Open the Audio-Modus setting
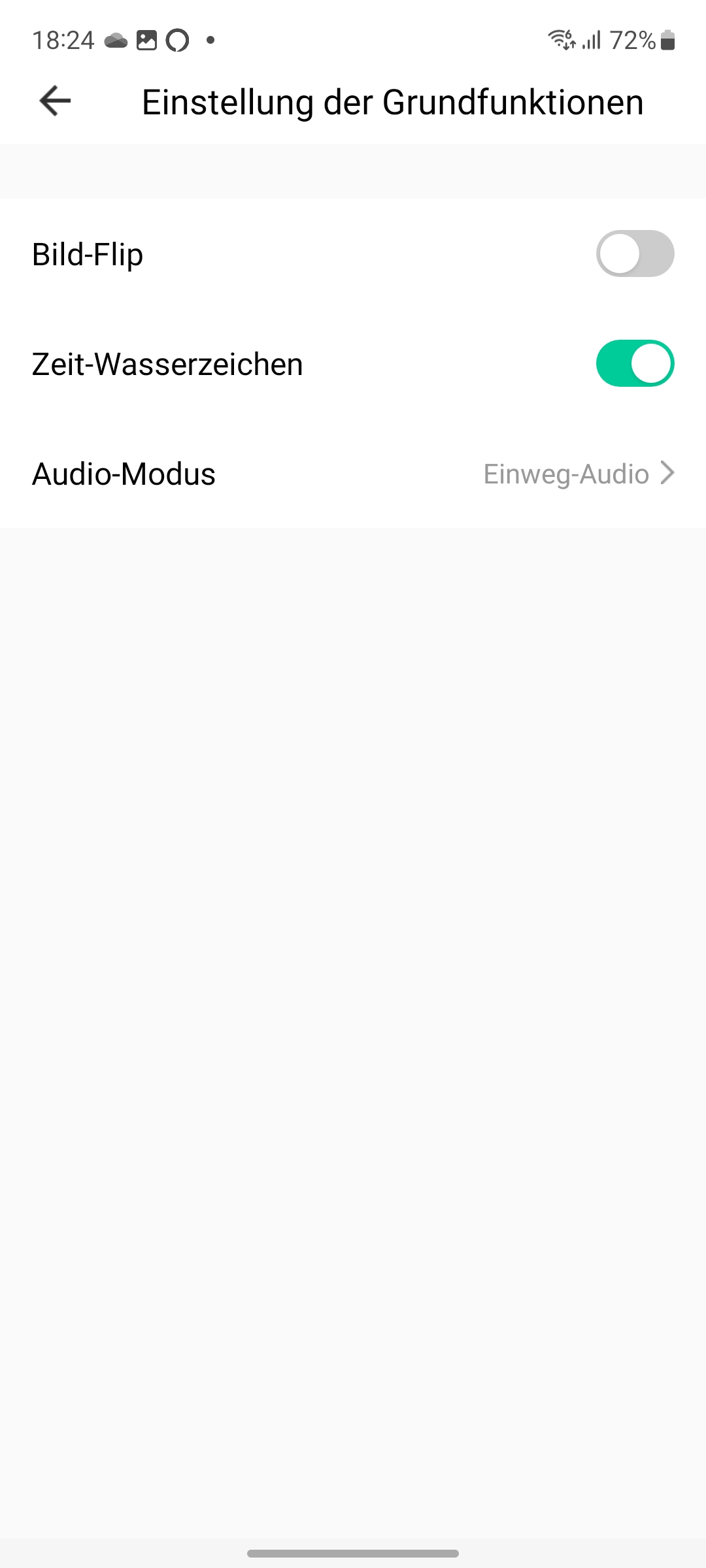Viewport: 706px width, 1568px height. coord(353,474)
